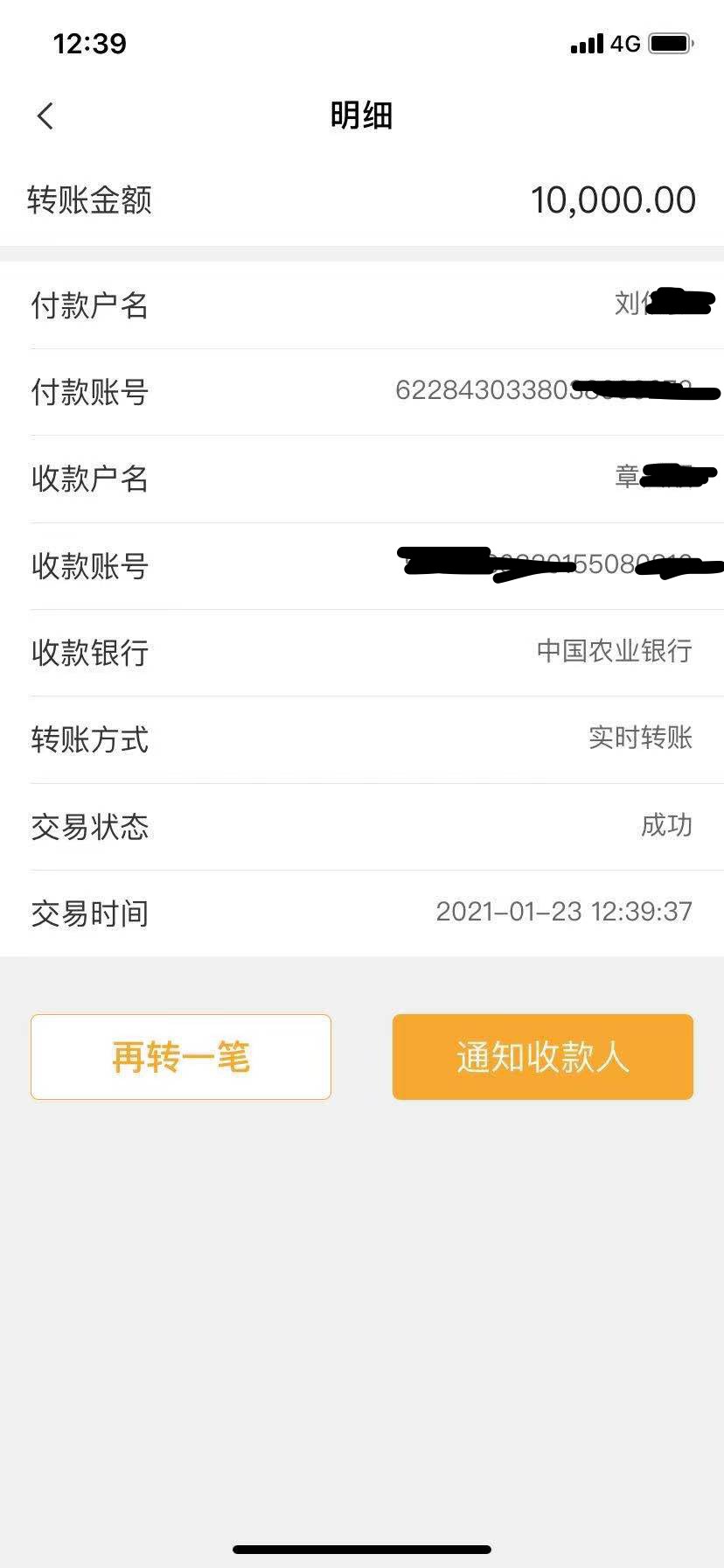The width and height of the screenshot is (724, 1568).
Task: Tap 通知收款人 to notify the payee
Action: pyautogui.click(x=542, y=1057)
